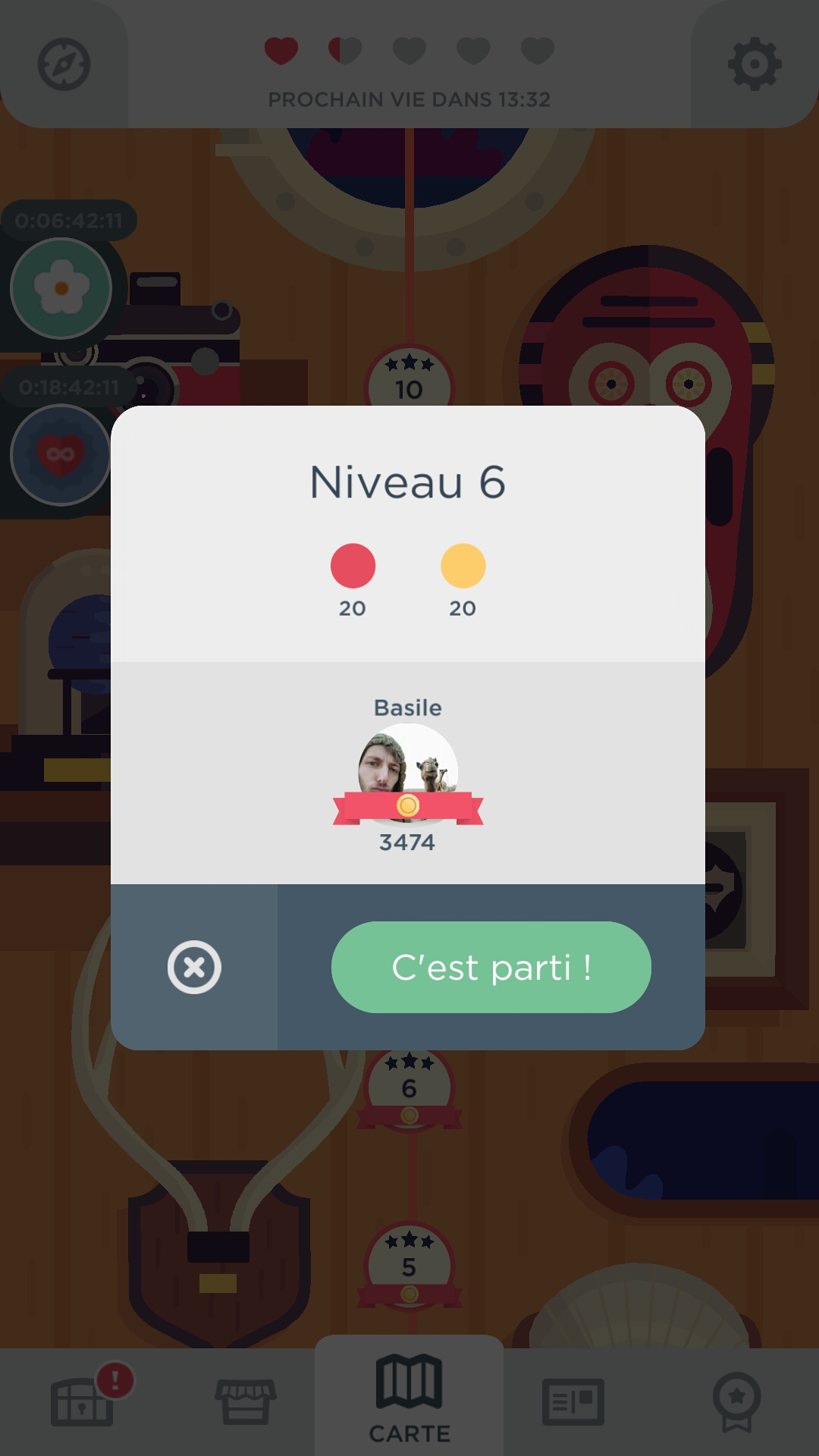Start level 6 with C'est parti !
This screenshot has height=1456, width=819.
(x=491, y=967)
